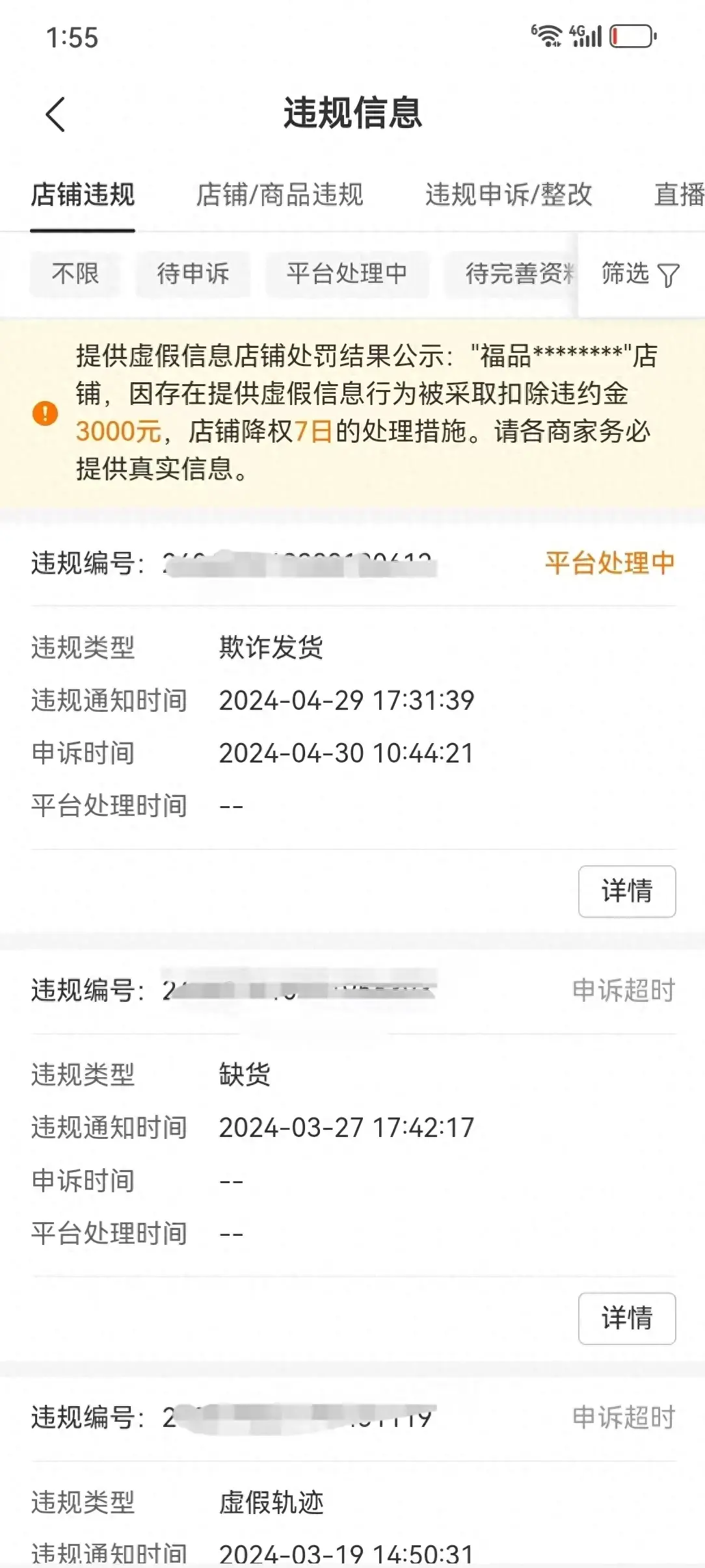Filter by 待申诉 status
This screenshot has height=1568, width=705.
coord(193,274)
